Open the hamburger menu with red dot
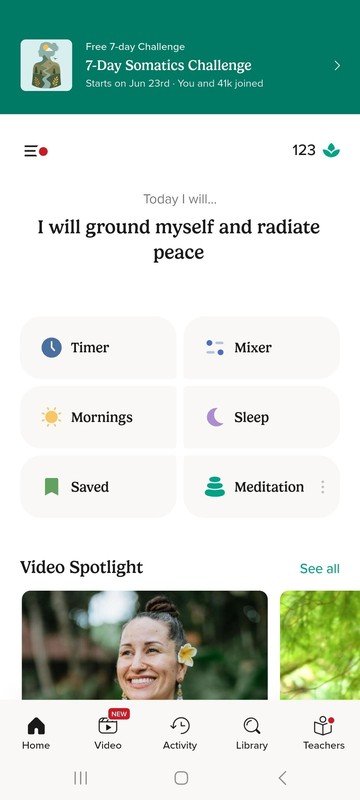Screen dimensions: 360x800 tap(36, 151)
